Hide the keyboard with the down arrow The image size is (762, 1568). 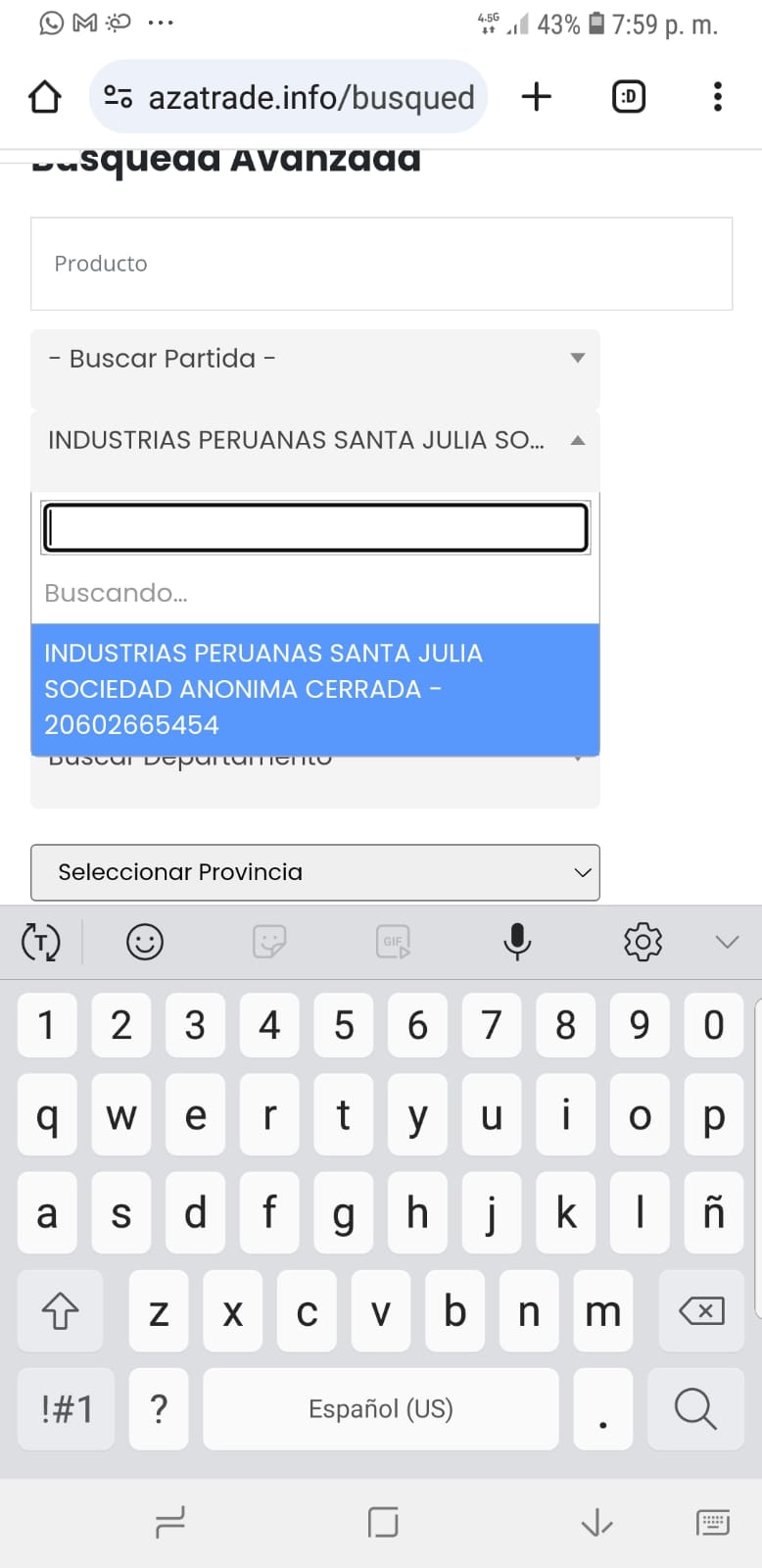(727, 942)
